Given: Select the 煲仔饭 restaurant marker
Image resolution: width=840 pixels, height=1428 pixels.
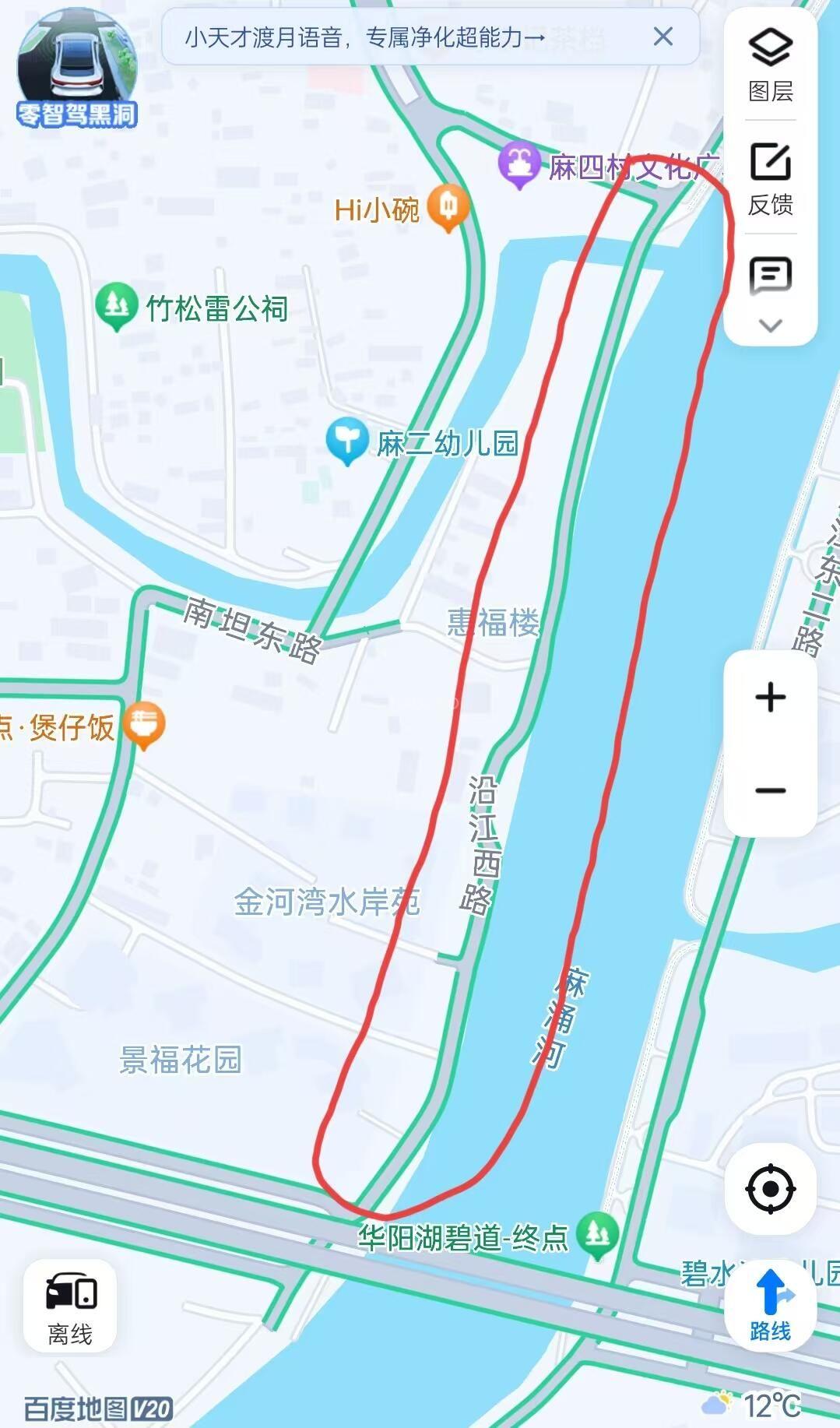Looking at the screenshot, I should (x=144, y=724).
